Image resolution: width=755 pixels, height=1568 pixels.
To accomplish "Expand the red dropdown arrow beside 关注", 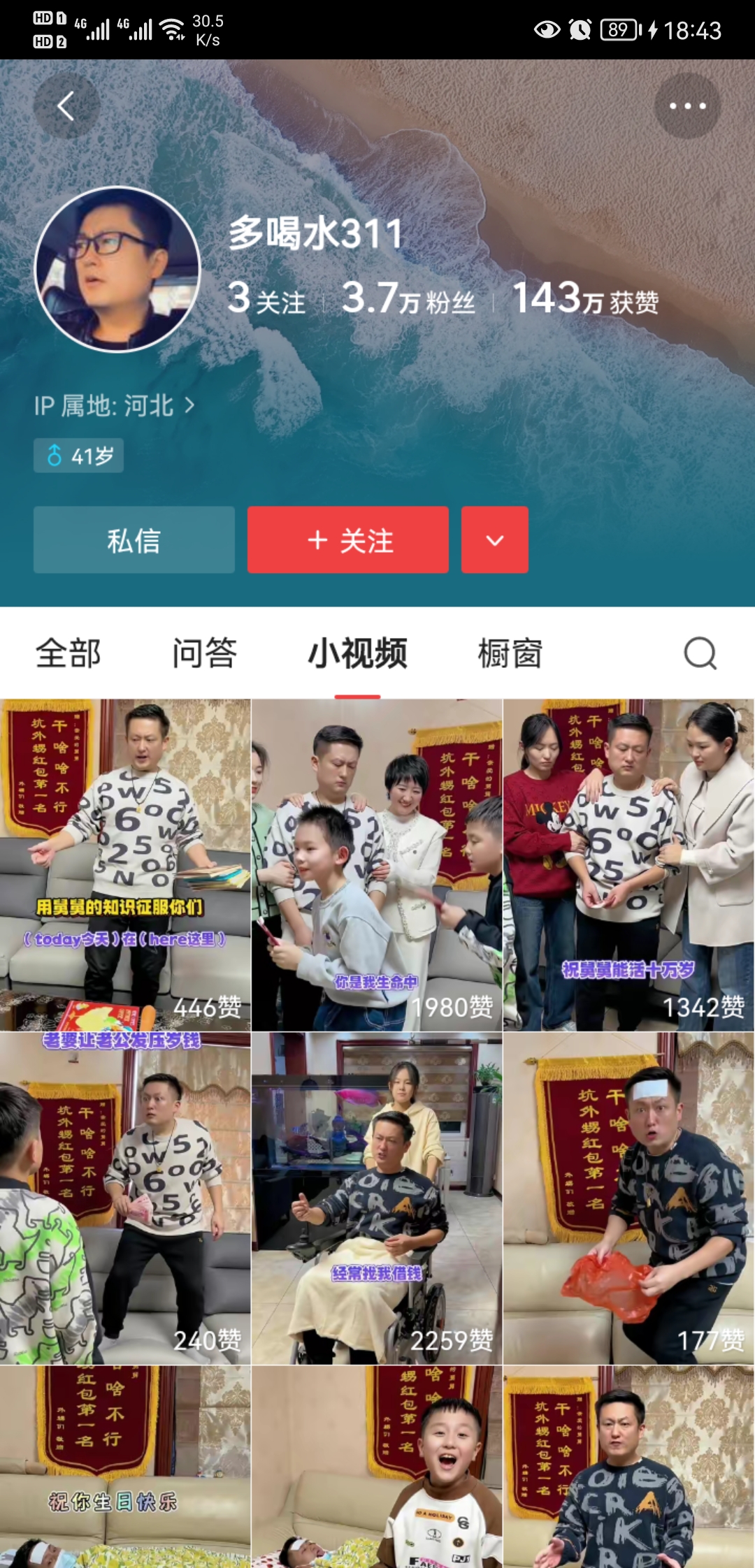I will (494, 540).
